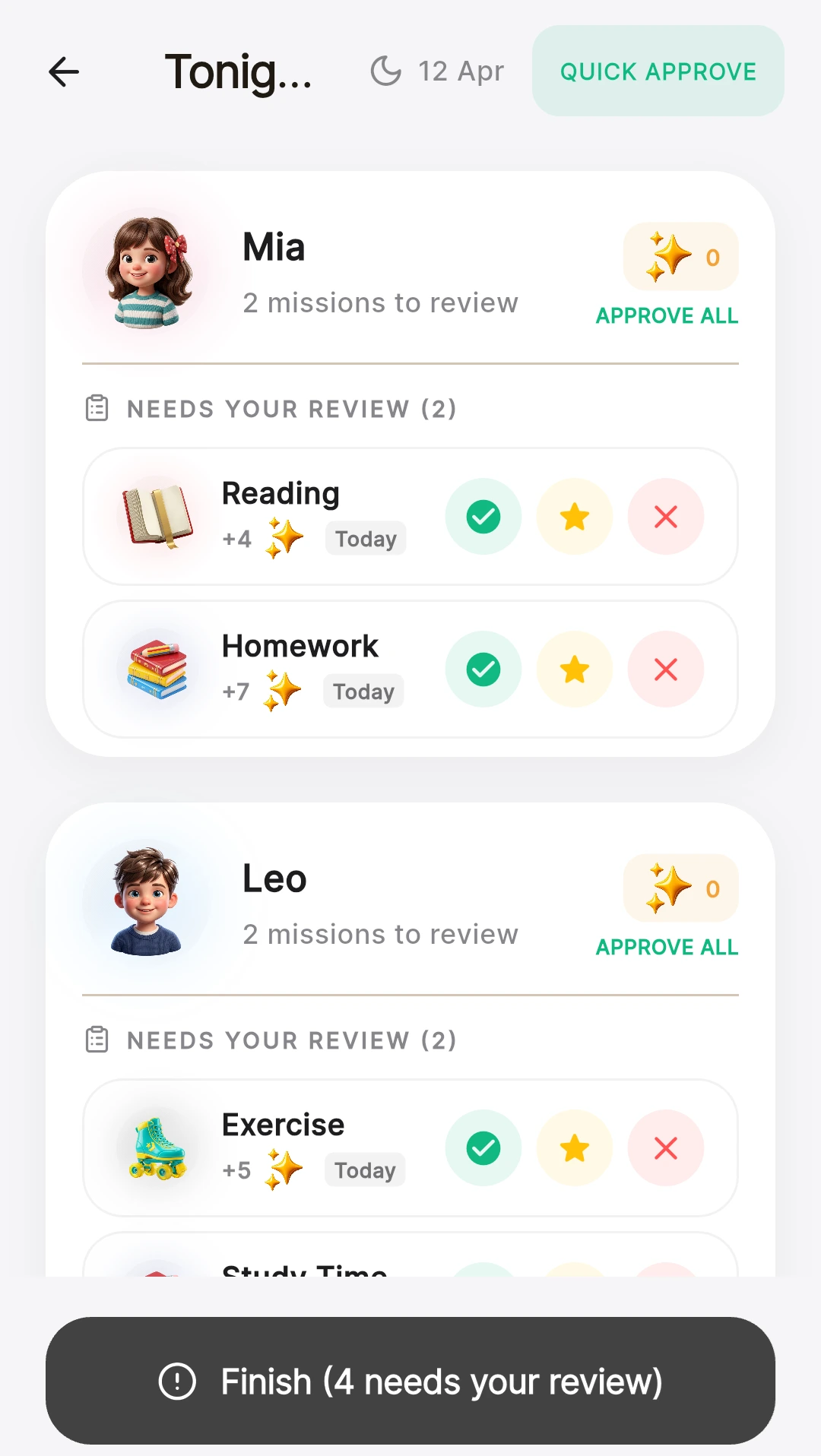Tap the back arrow

click(x=64, y=71)
